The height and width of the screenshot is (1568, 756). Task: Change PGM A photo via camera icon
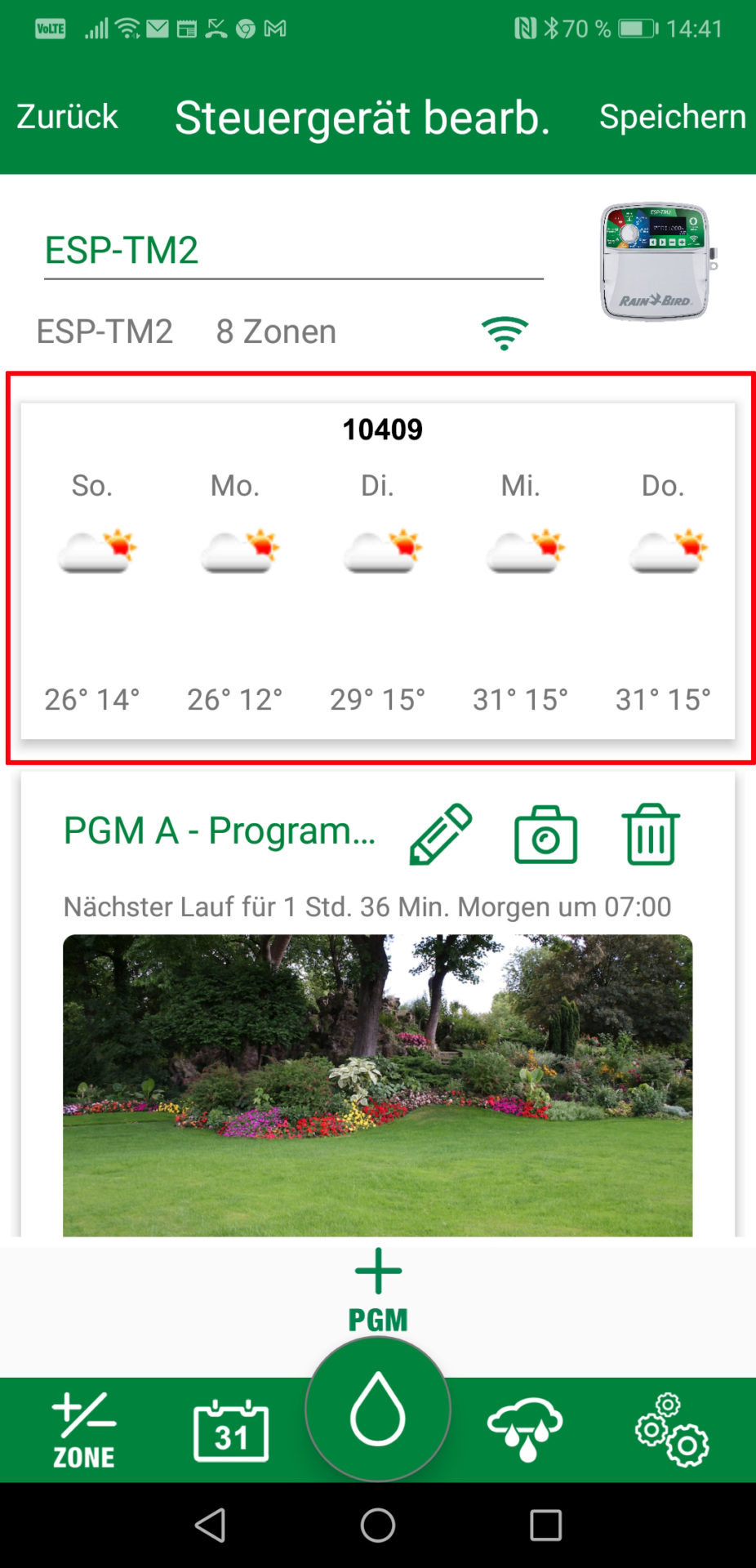(x=545, y=834)
